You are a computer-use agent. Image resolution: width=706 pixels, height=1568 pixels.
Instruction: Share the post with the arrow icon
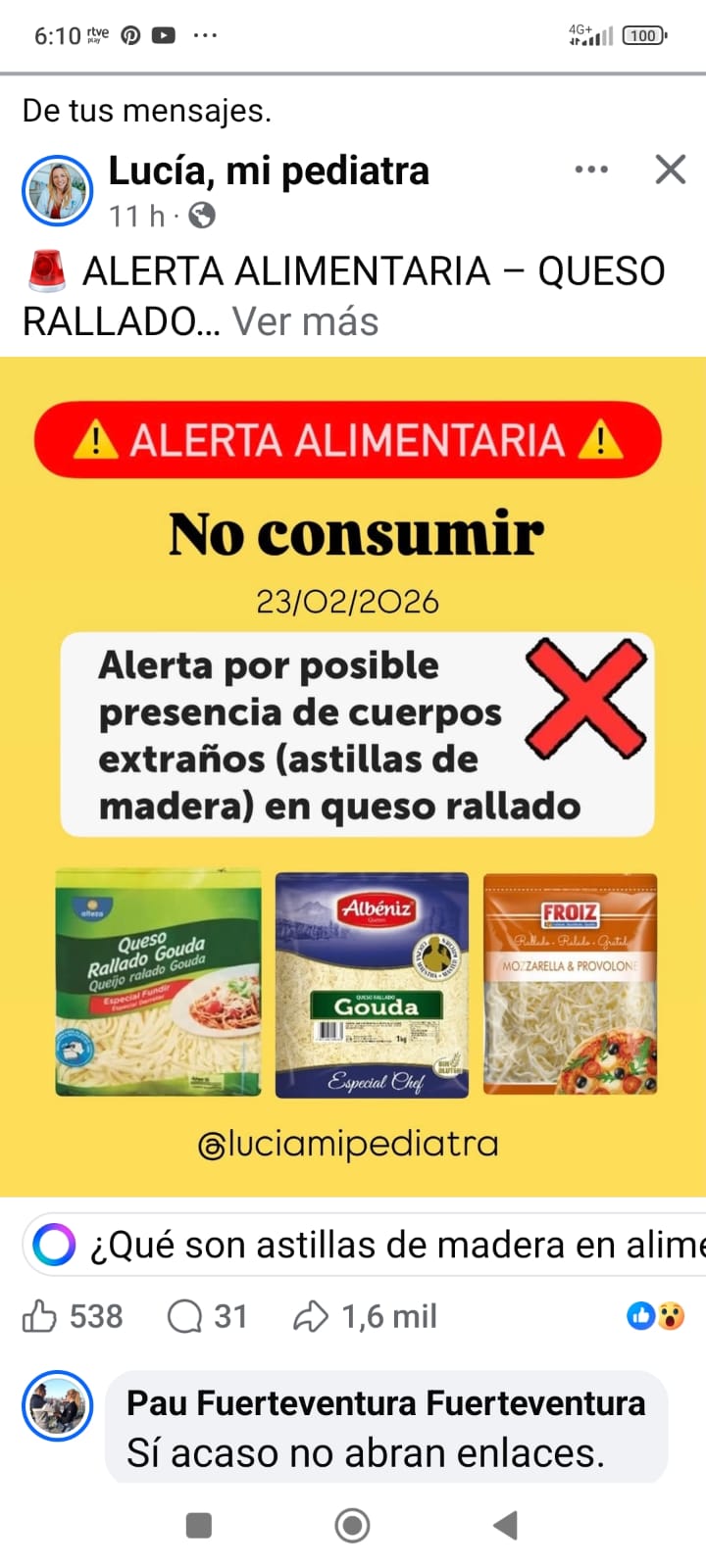312,1316
